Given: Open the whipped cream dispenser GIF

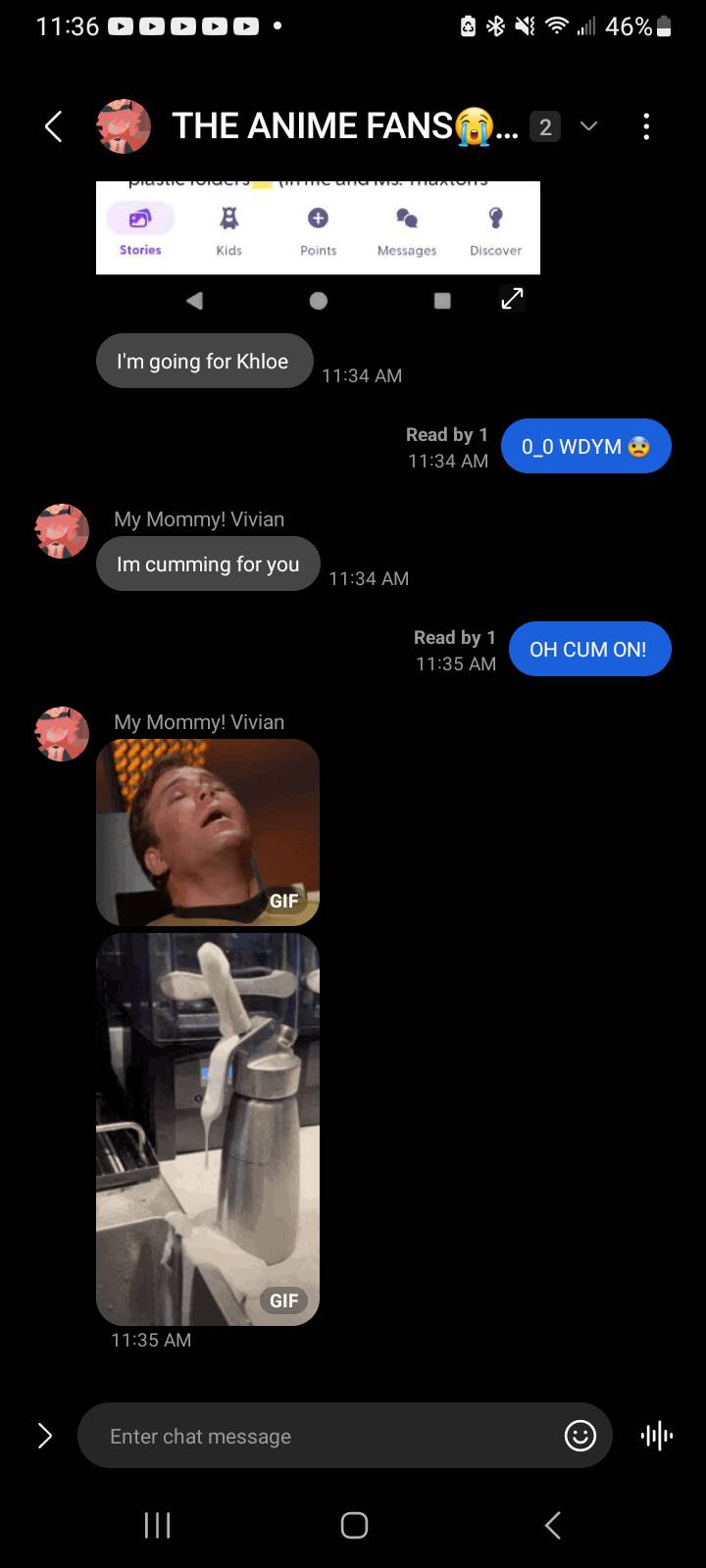Looking at the screenshot, I should 208,1129.
